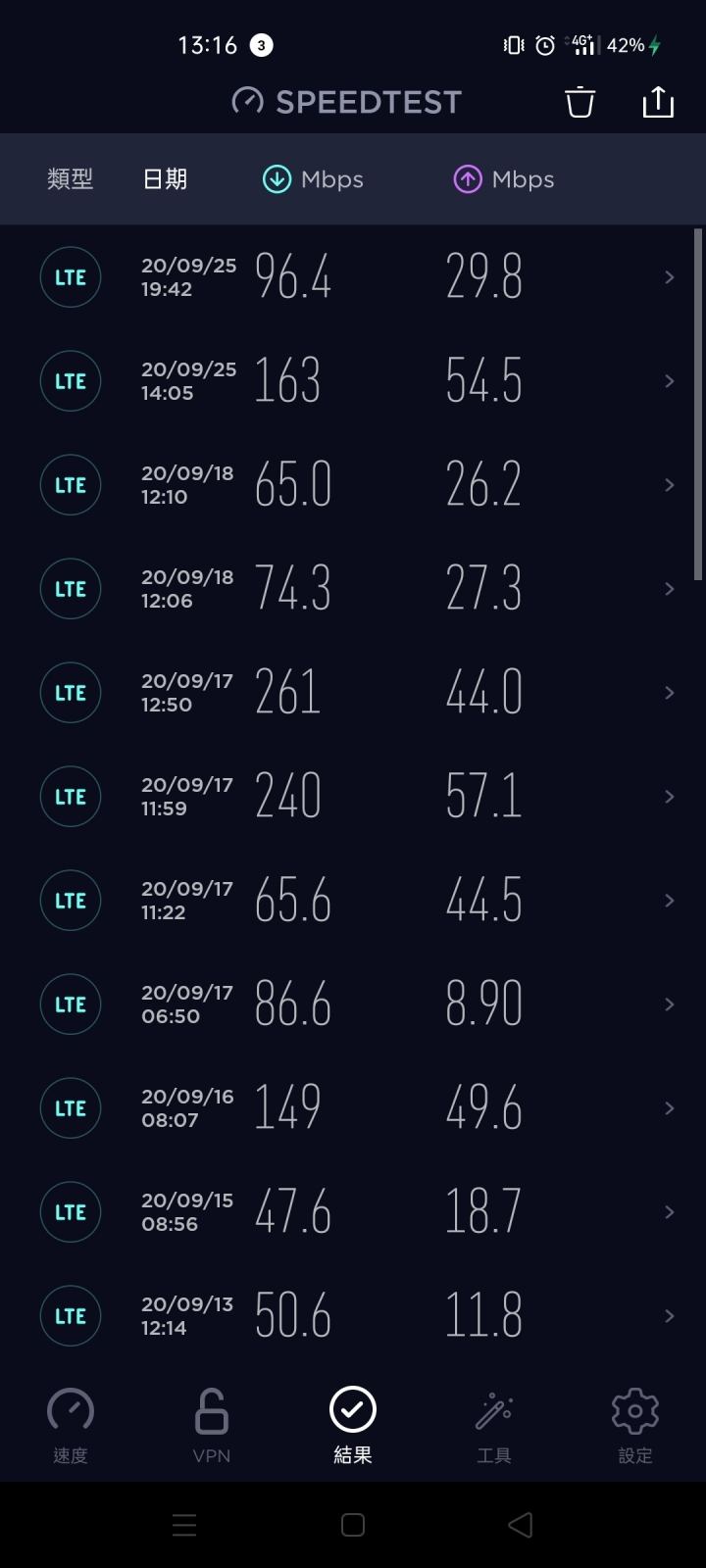The width and height of the screenshot is (706, 1568).
Task: Tap the 結果 tab
Action: coord(353,1426)
